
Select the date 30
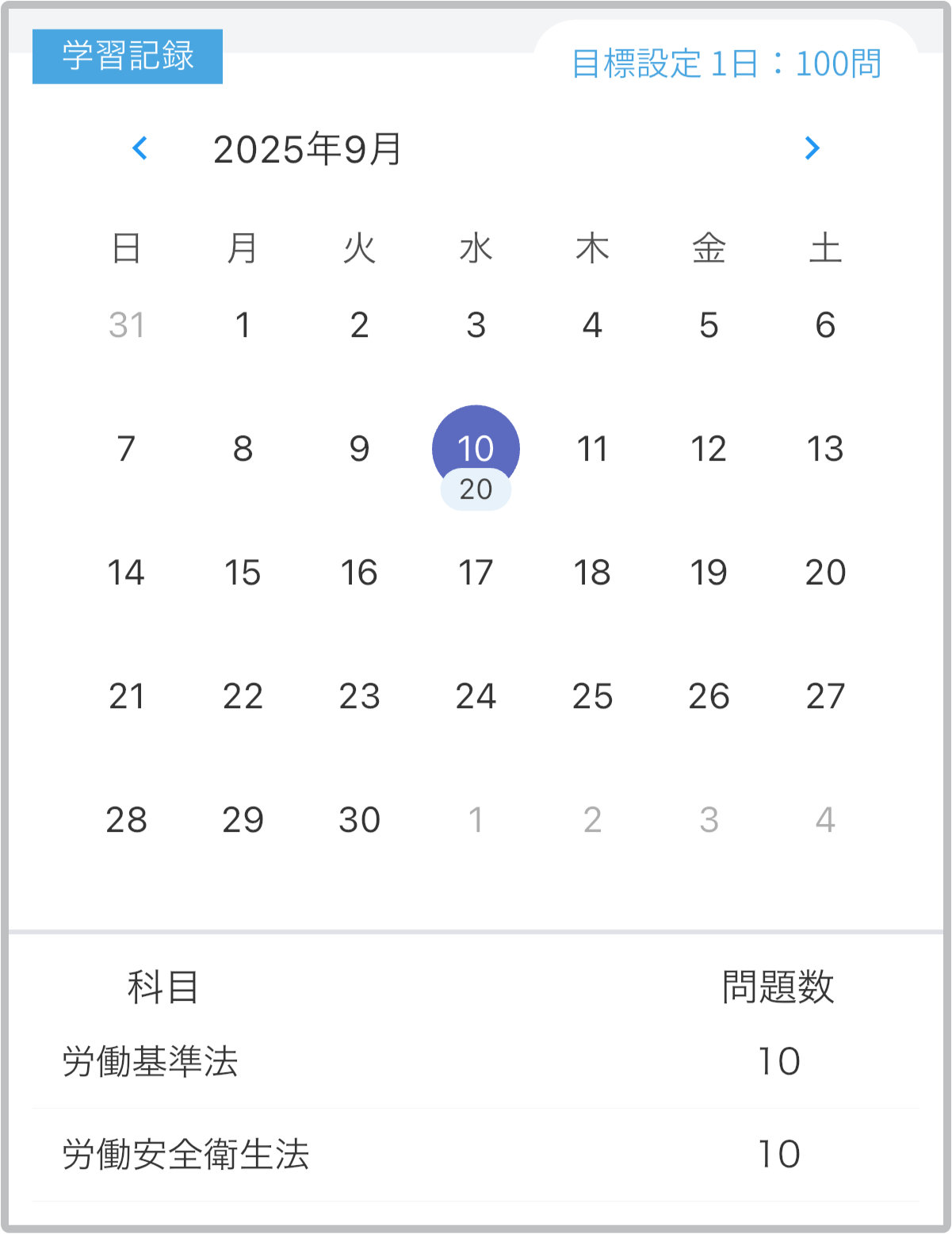pos(359,820)
